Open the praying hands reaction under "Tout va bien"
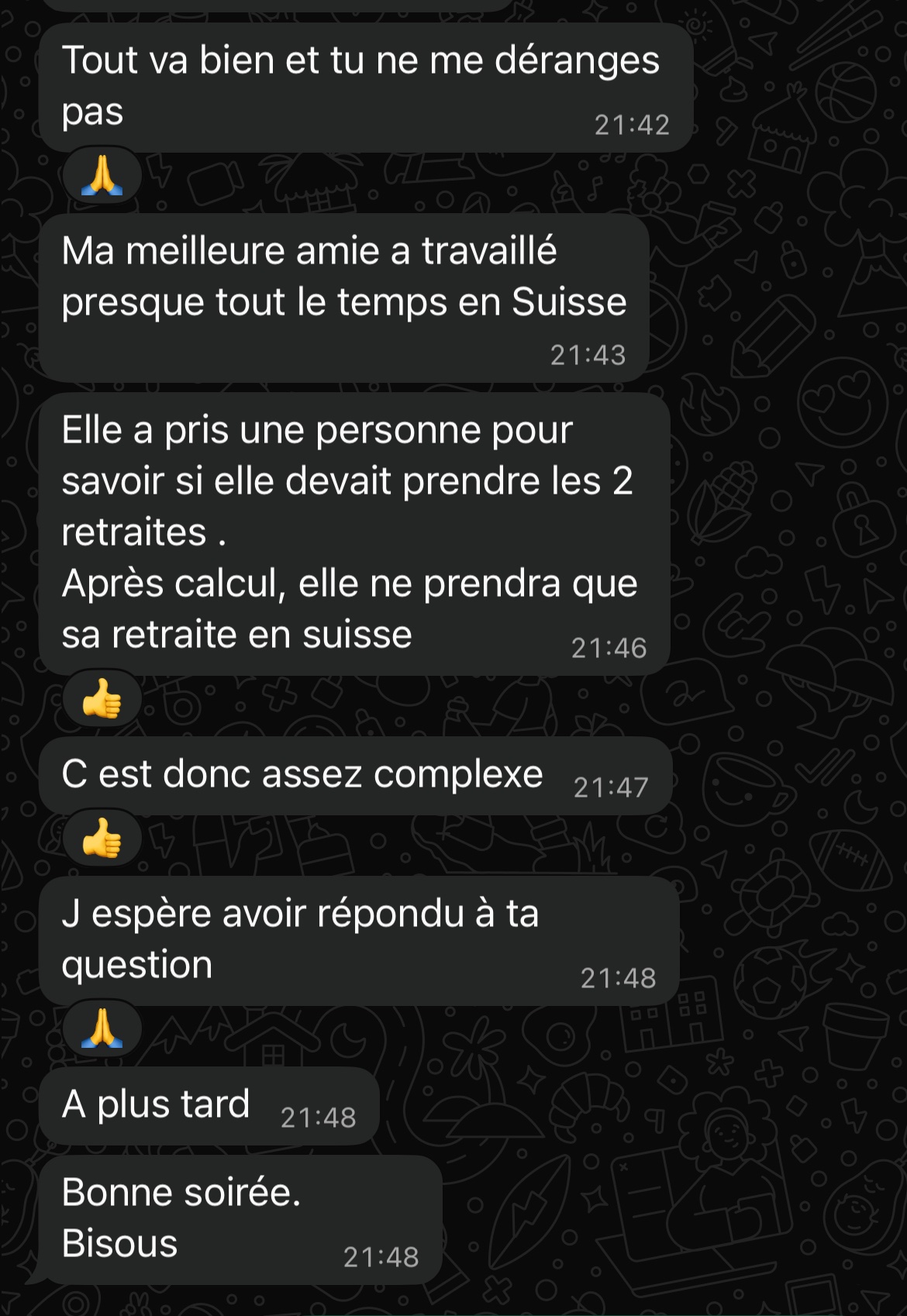Image resolution: width=907 pixels, height=1316 pixels. click(x=102, y=176)
